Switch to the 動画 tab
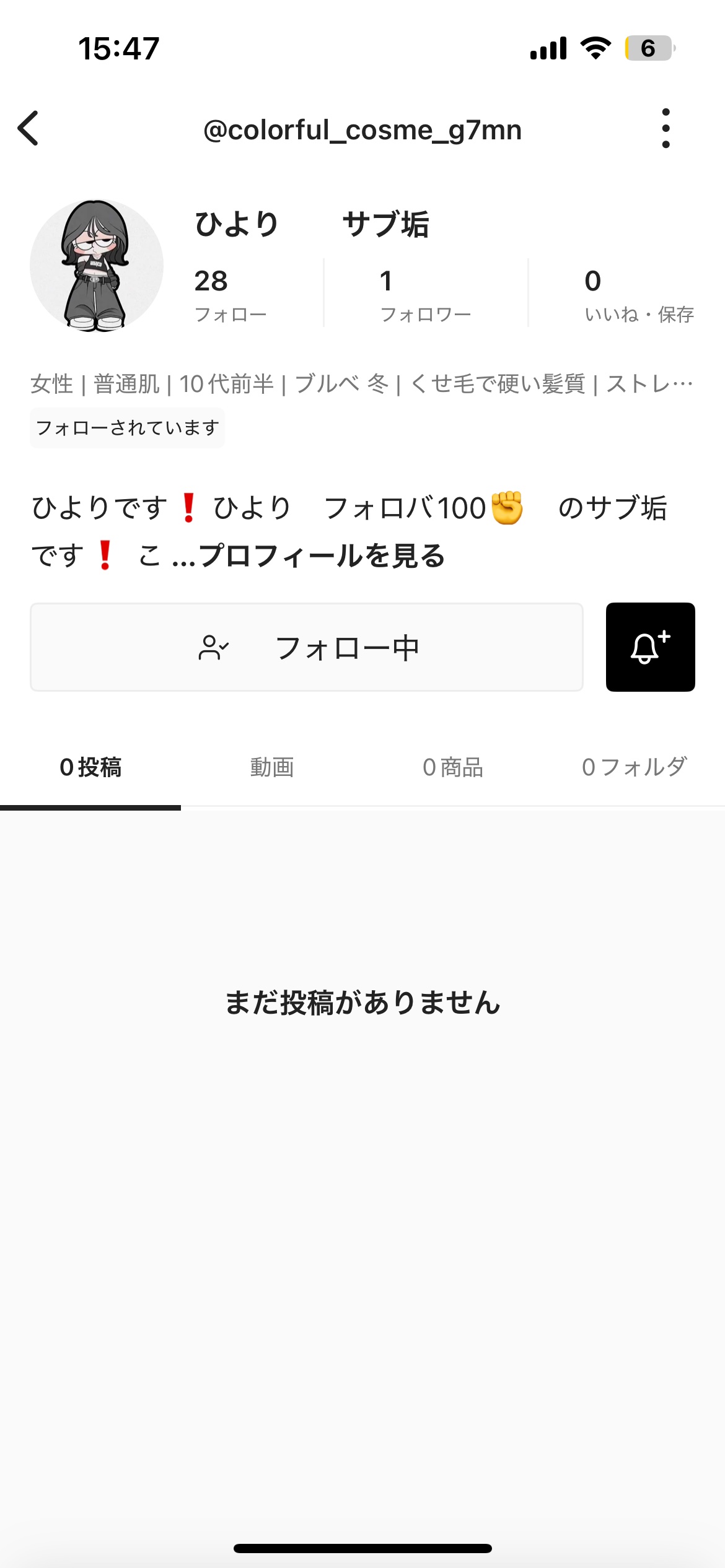The image size is (725, 1568). (x=271, y=767)
